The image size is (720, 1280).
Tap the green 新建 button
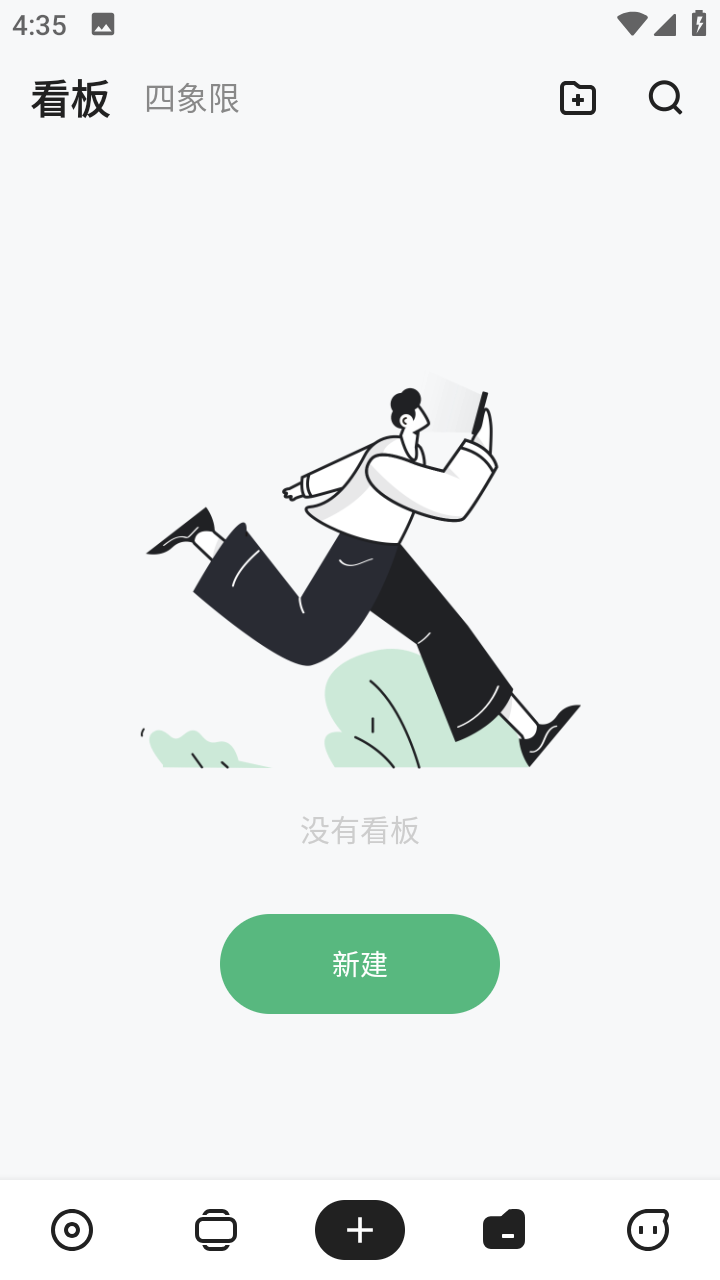[360, 964]
